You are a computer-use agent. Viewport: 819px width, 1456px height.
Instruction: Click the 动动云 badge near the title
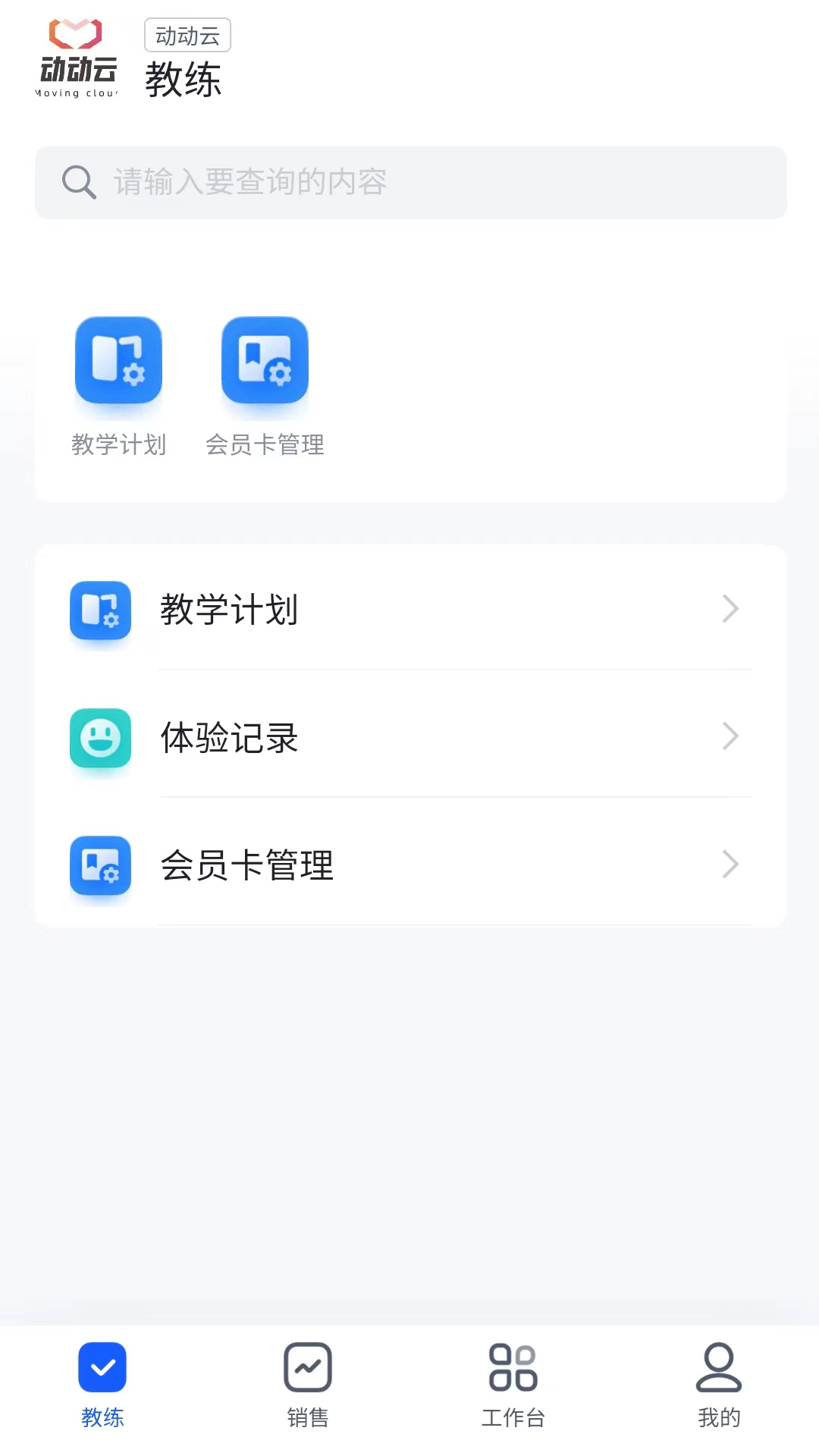(187, 35)
